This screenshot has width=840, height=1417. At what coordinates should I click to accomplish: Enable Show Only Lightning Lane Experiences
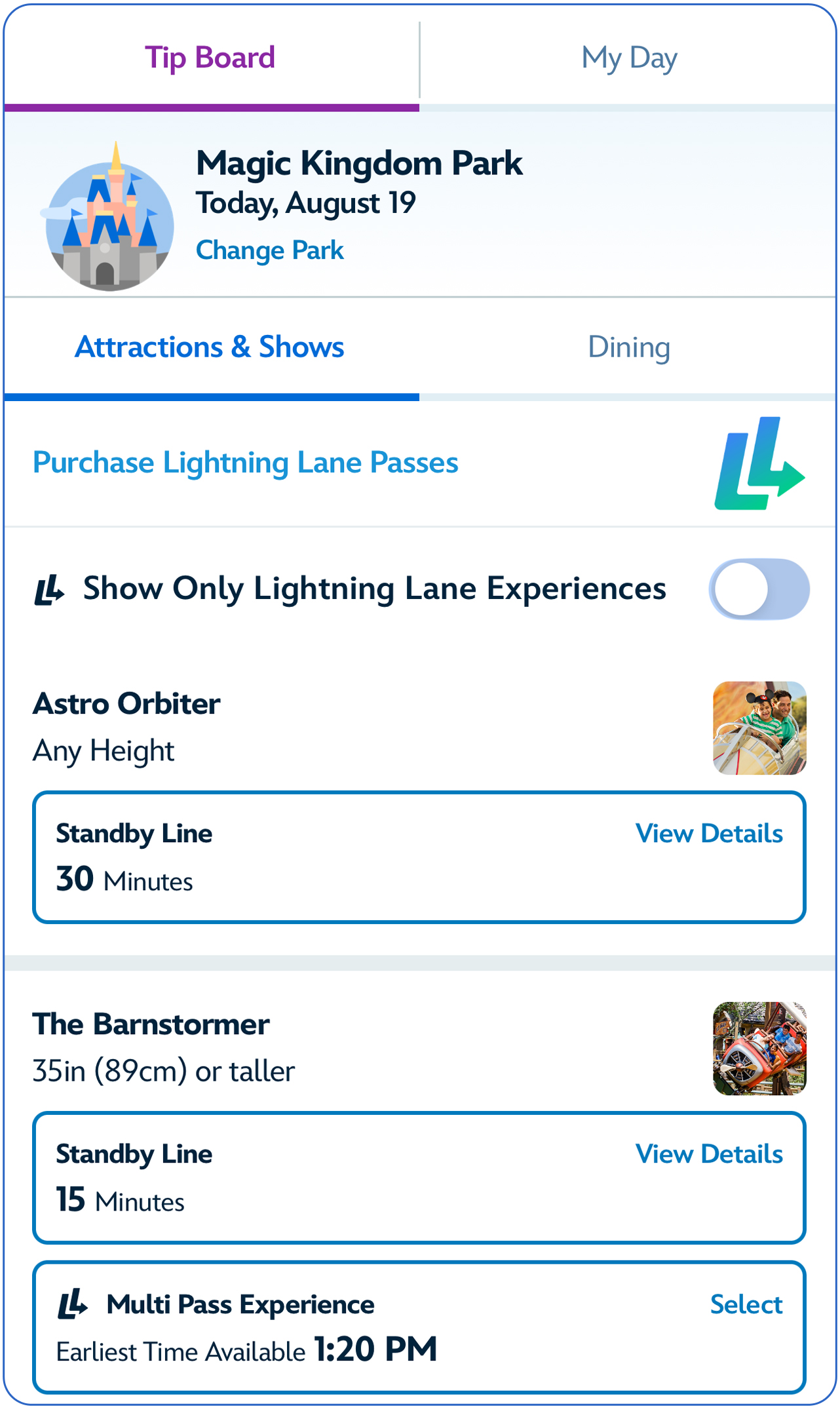tap(759, 589)
